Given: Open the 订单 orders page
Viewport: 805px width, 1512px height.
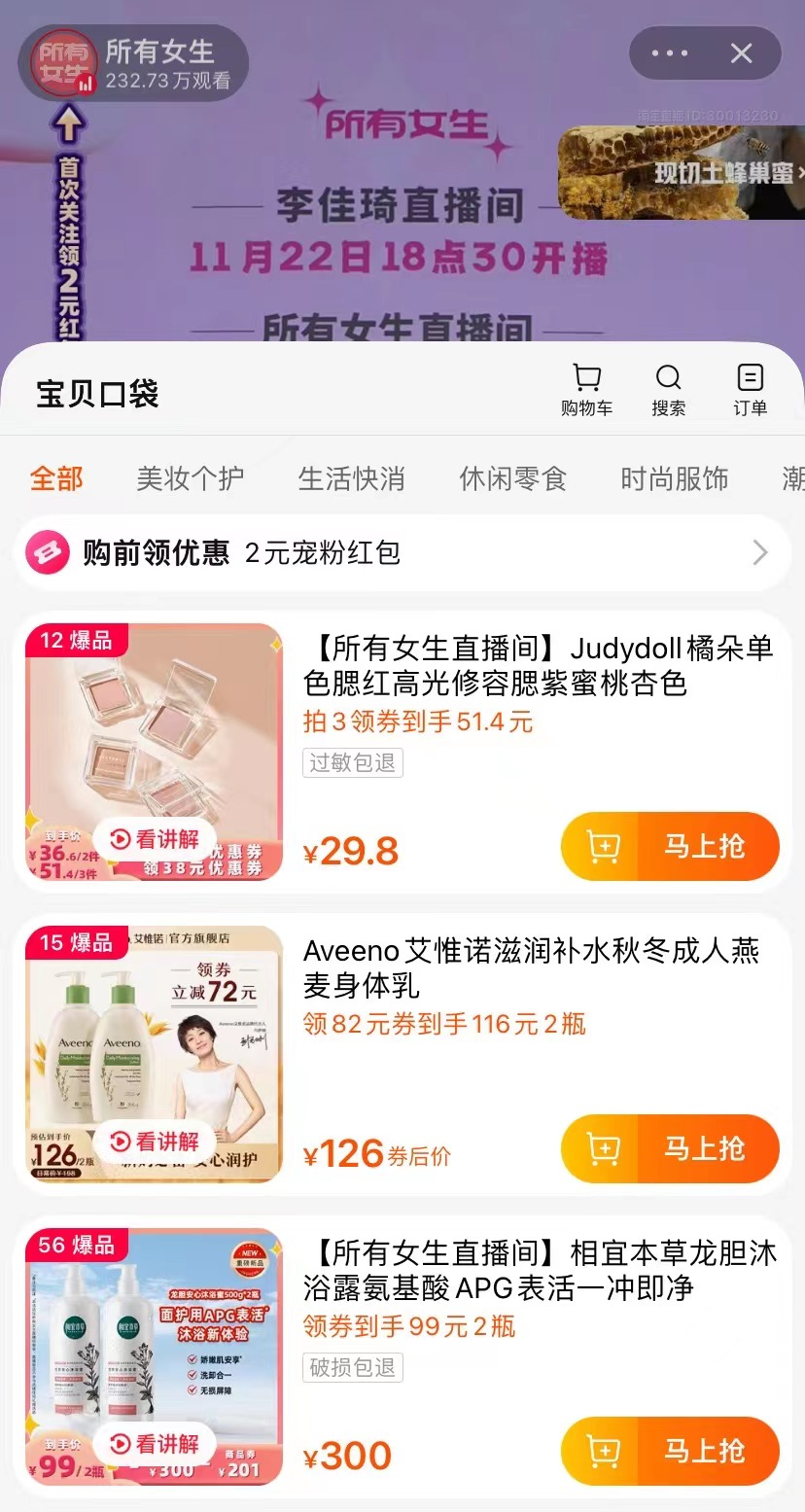Looking at the screenshot, I should click(750, 390).
